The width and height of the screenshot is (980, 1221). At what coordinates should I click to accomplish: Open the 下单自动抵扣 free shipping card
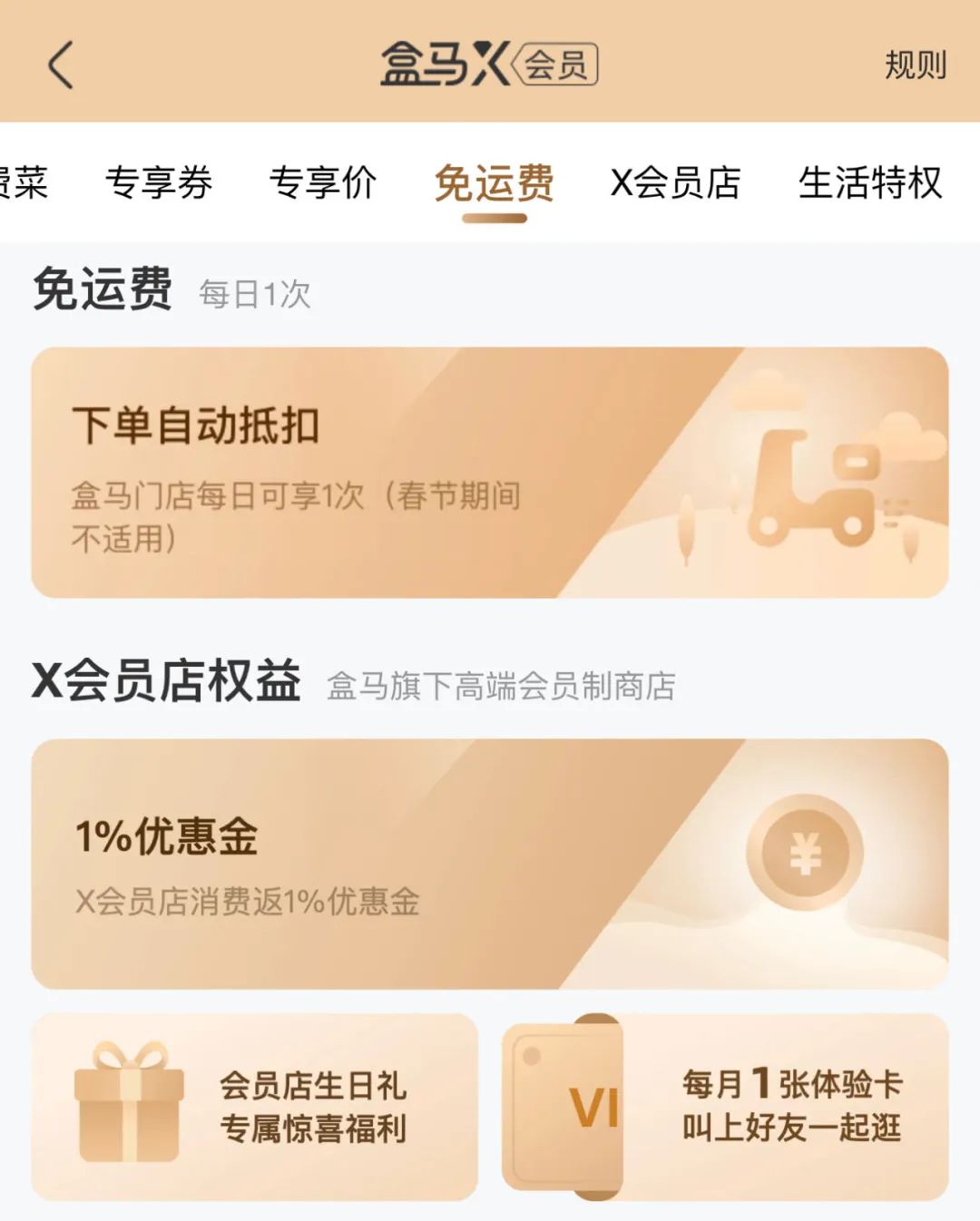click(x=489, y=472)
